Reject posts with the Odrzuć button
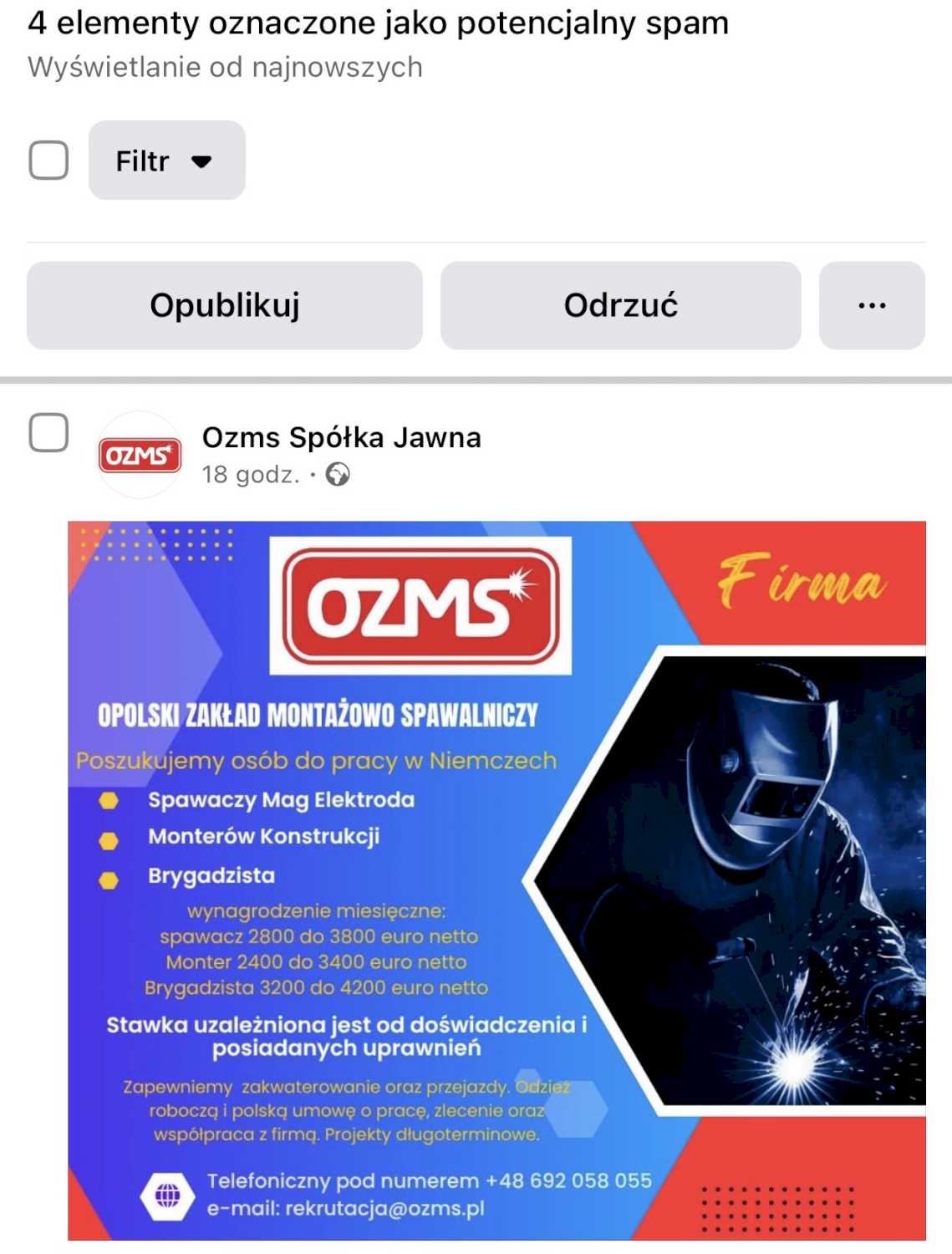The image size is (952, 1254). 620,305
